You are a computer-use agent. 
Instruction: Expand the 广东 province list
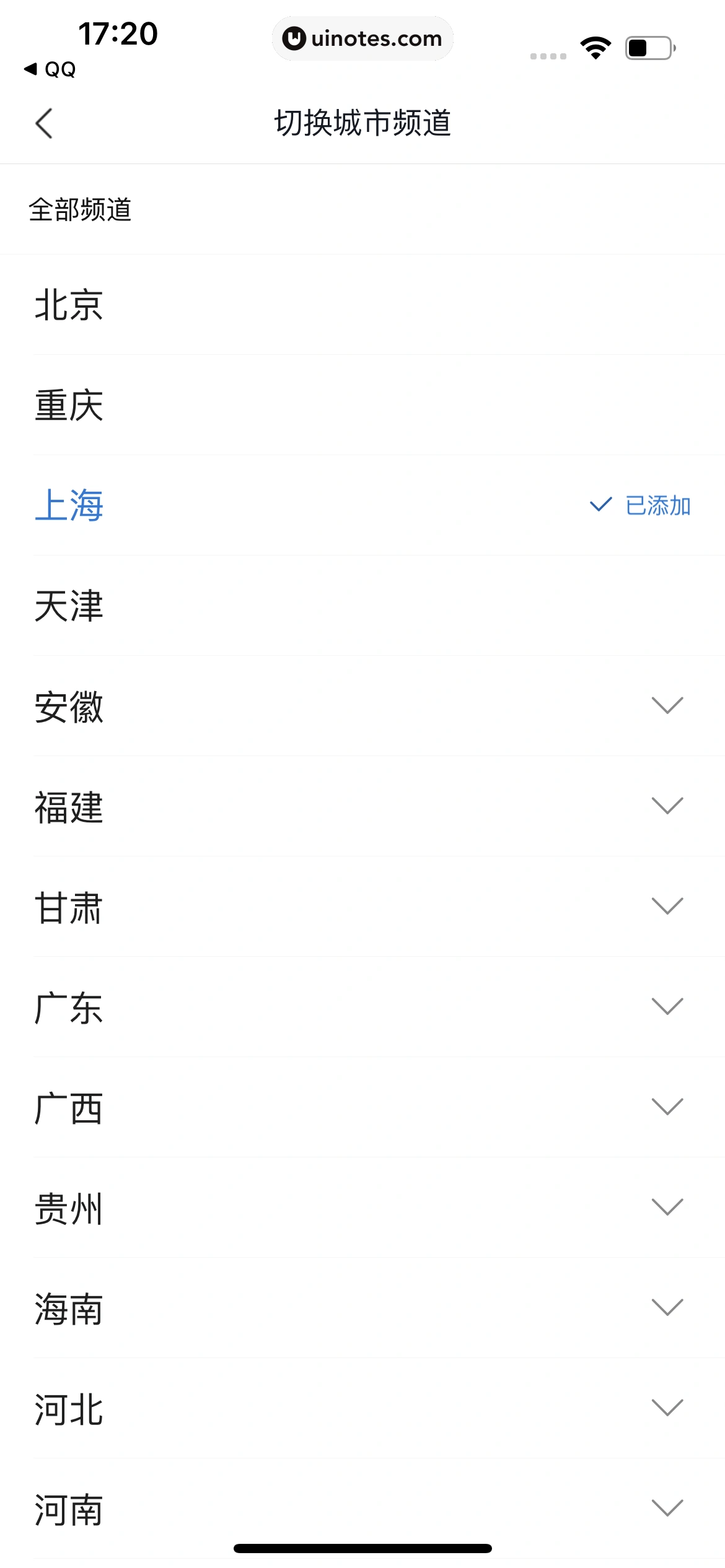[x=667, y=1008]
